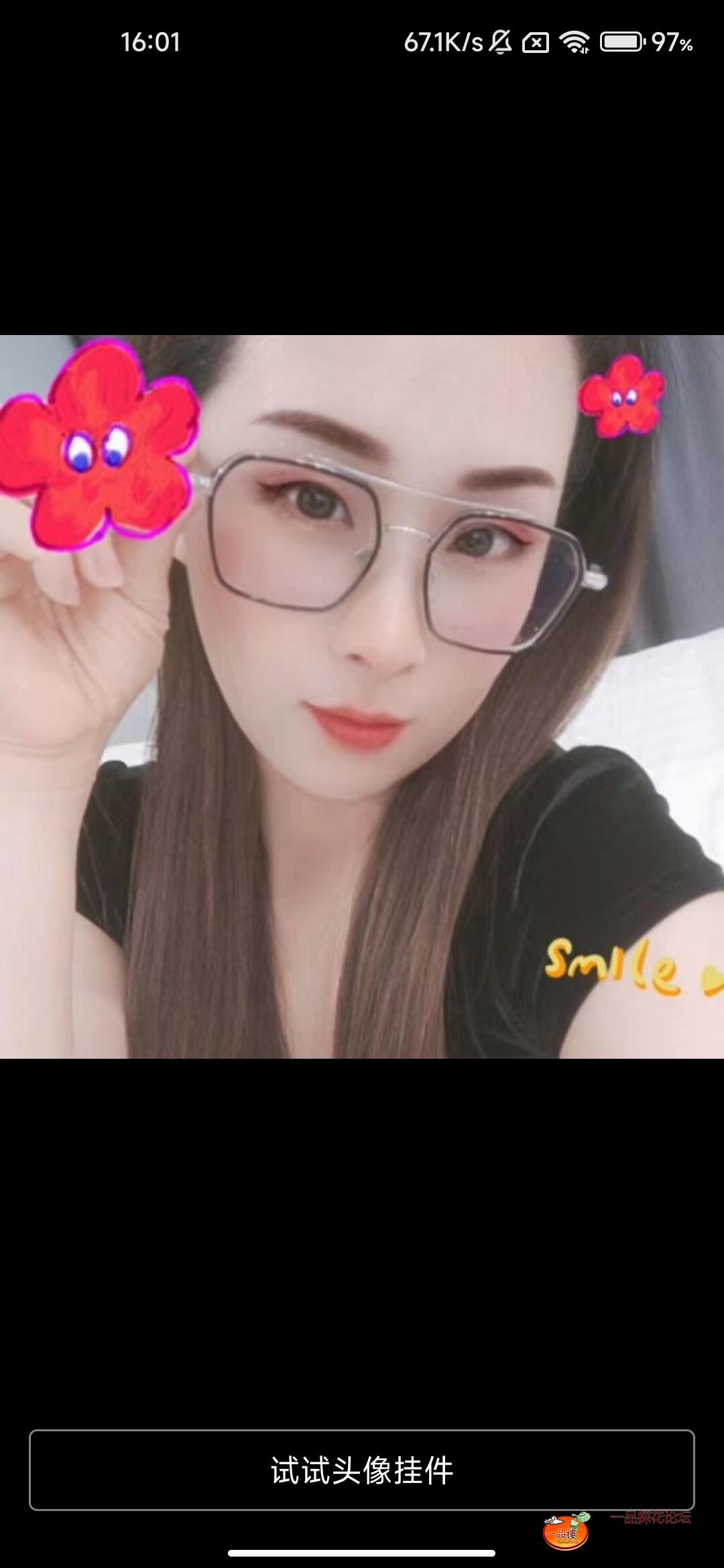
Task: Tap the 试试头像挂件 button
Action: pos(362,1470)
